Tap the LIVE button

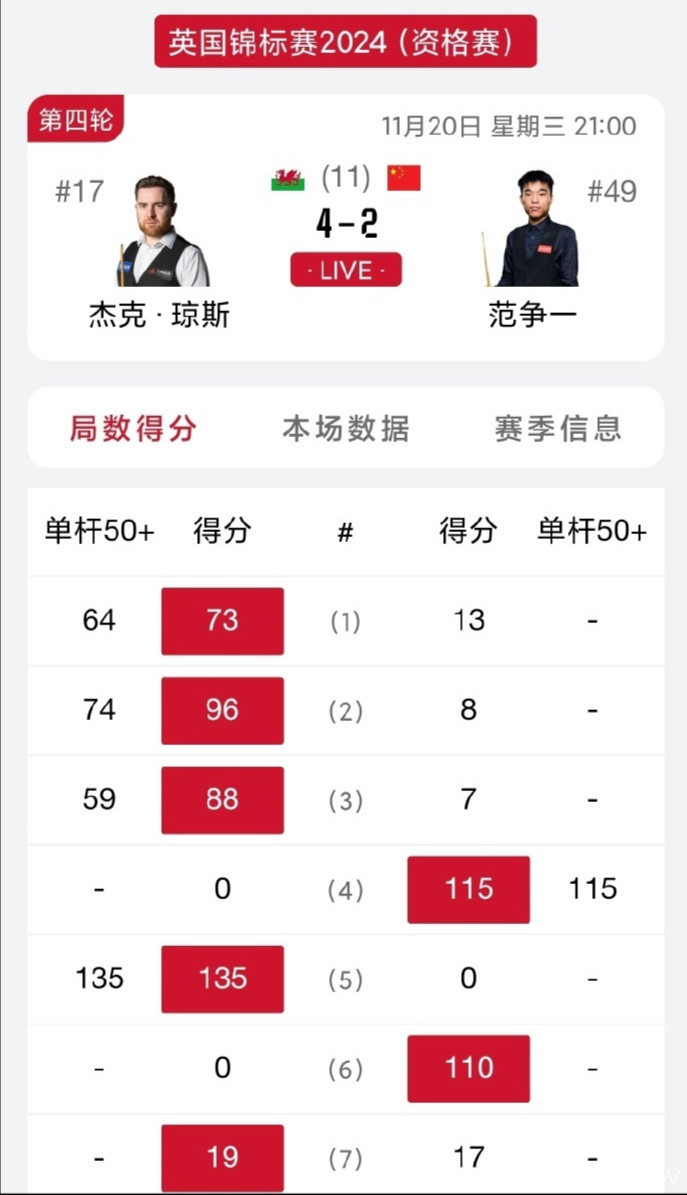point(346,270)
